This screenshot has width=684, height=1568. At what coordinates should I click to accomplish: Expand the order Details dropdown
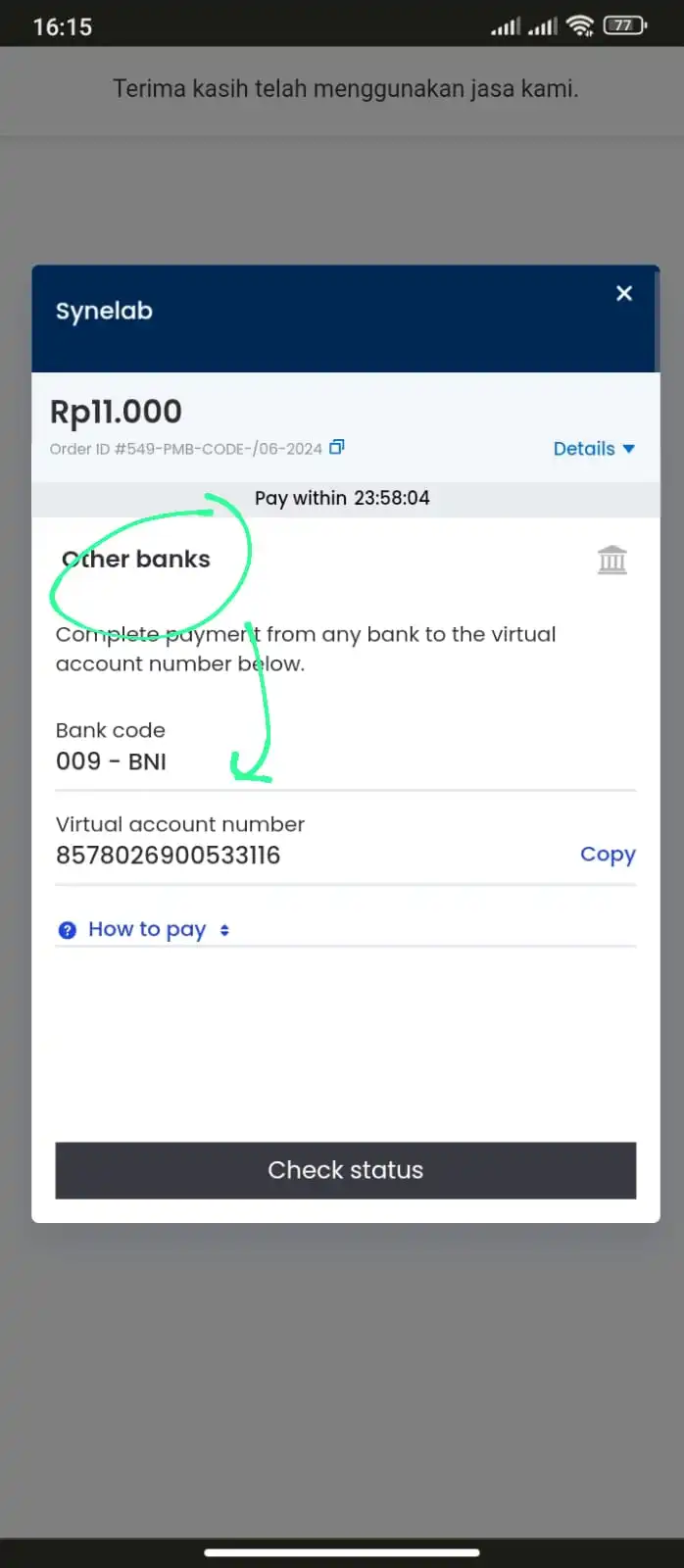click(x=594, y=449)
